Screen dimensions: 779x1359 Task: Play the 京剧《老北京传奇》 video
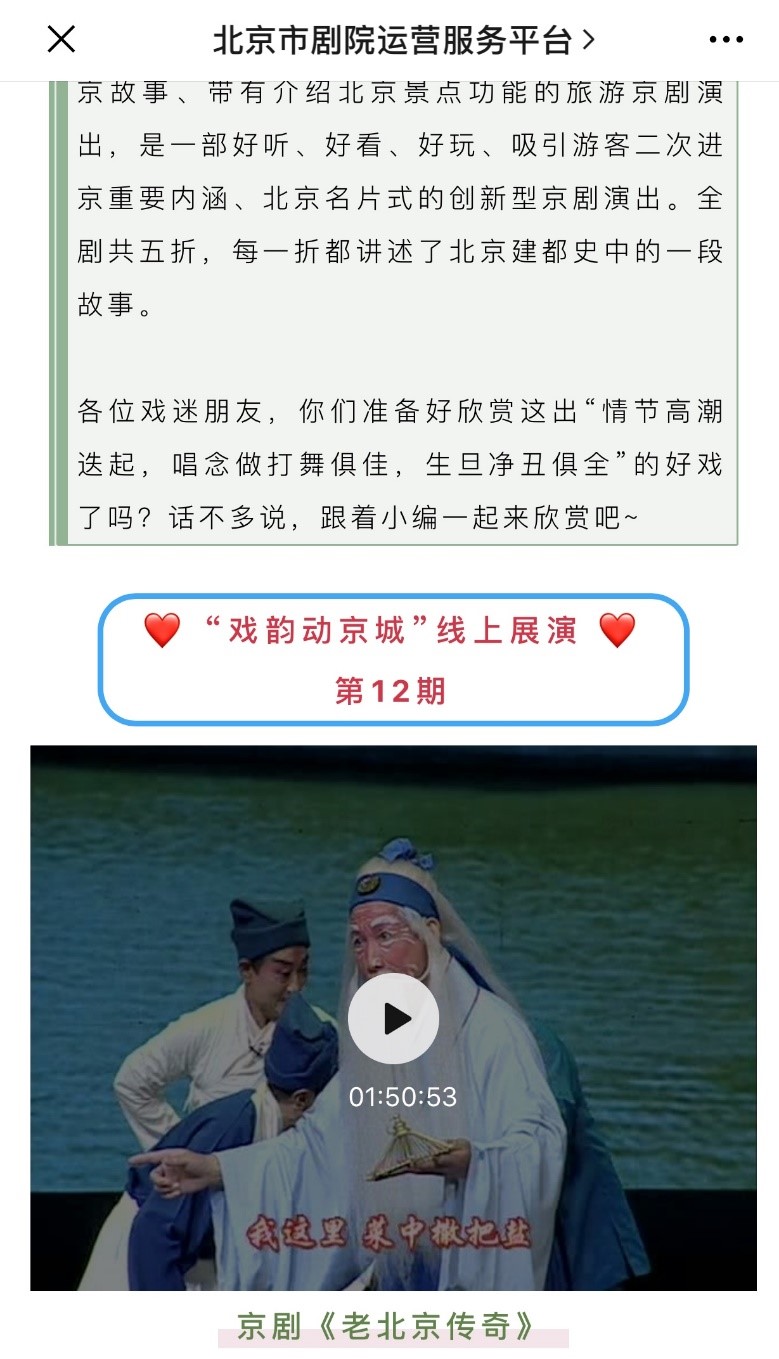click(393, 1018)
